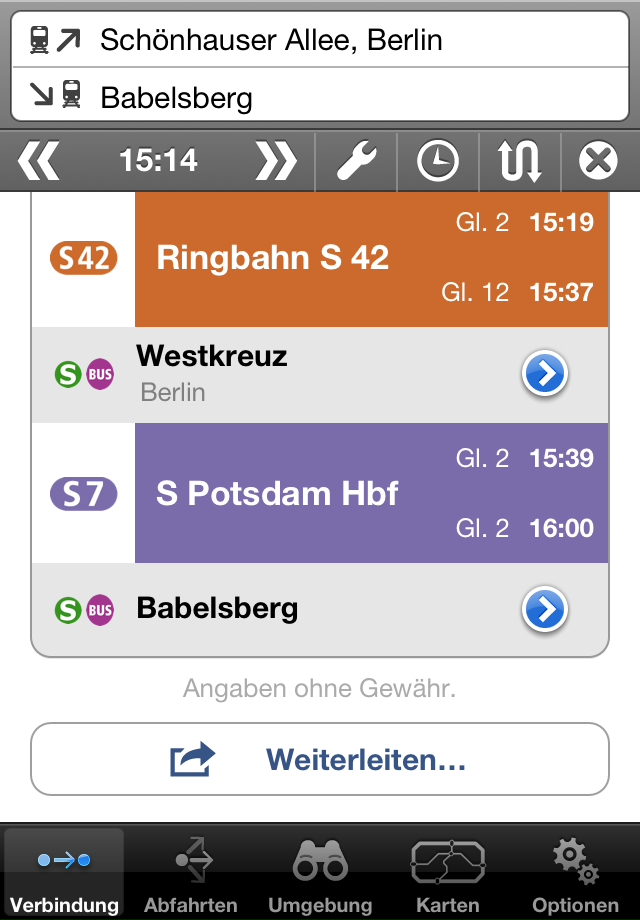640x920 pixels.
Task: Clear the search with the X icon
Action: pos(599,160)
